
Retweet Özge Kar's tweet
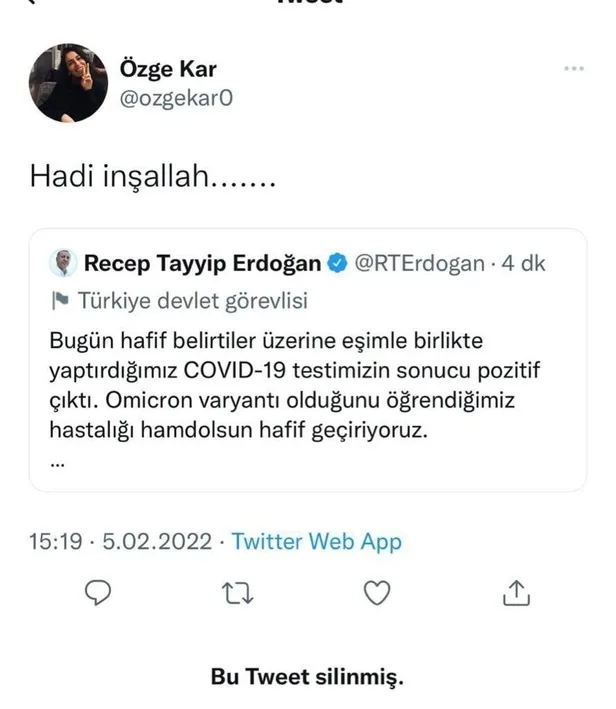(x=236, y=594)
